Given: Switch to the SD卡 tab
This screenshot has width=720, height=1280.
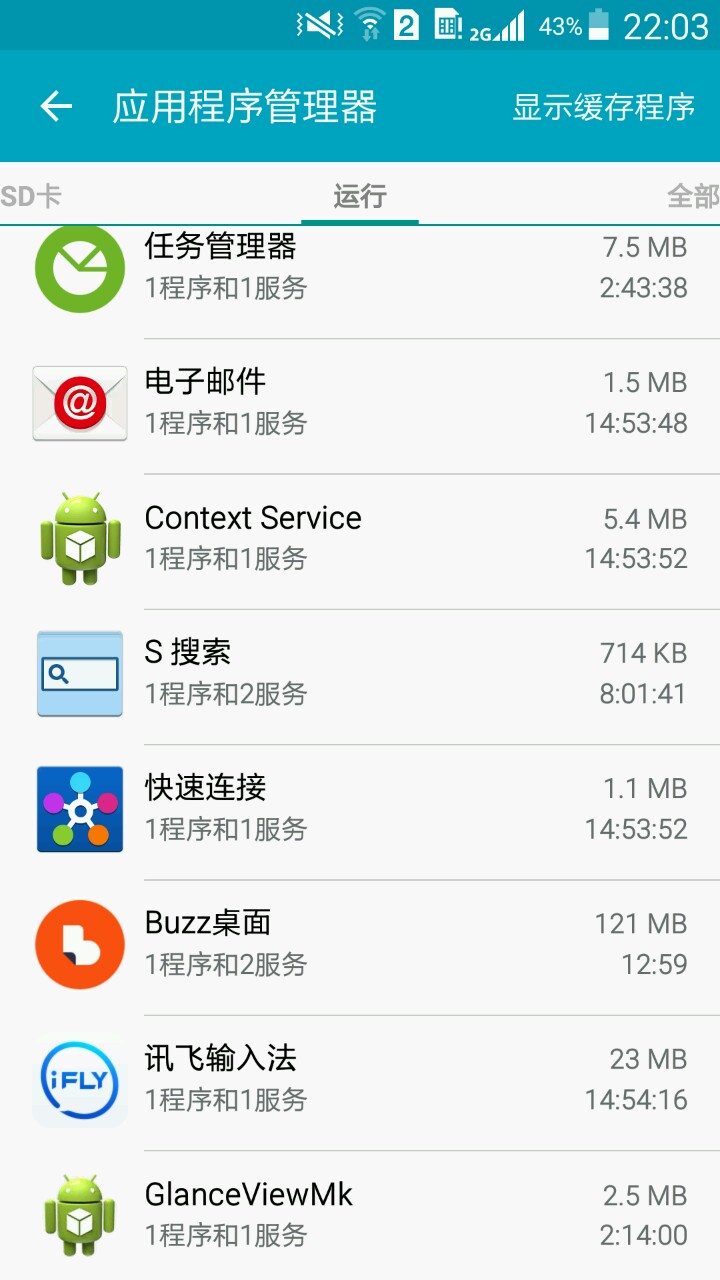Looking at the screenshot, I should click(x=30, y=196).
